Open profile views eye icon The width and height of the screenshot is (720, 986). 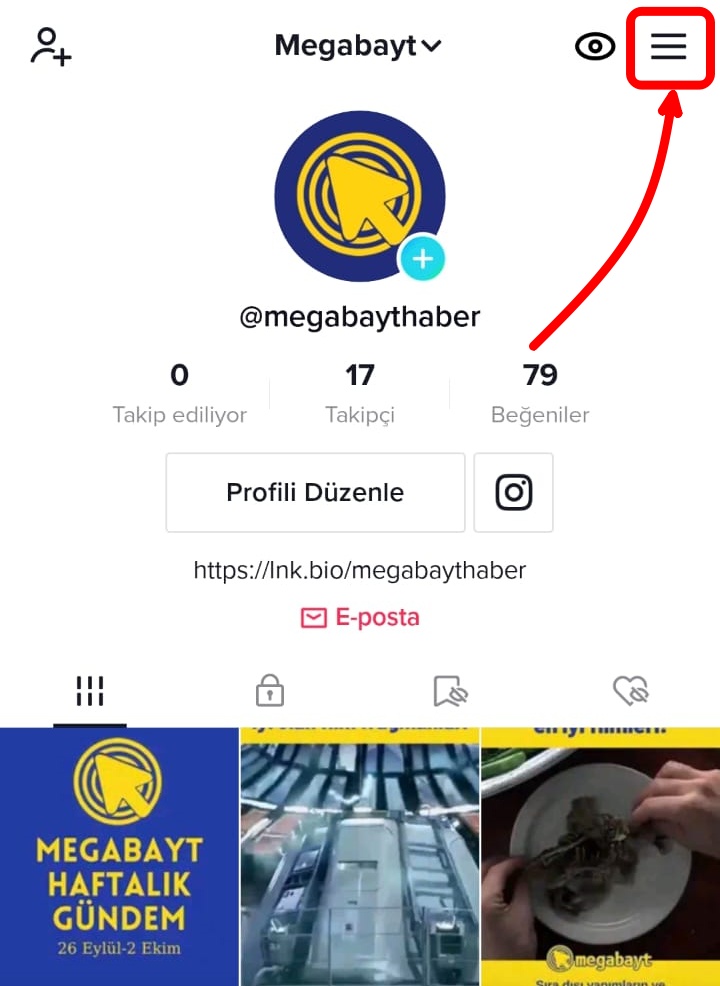(595, 46)
